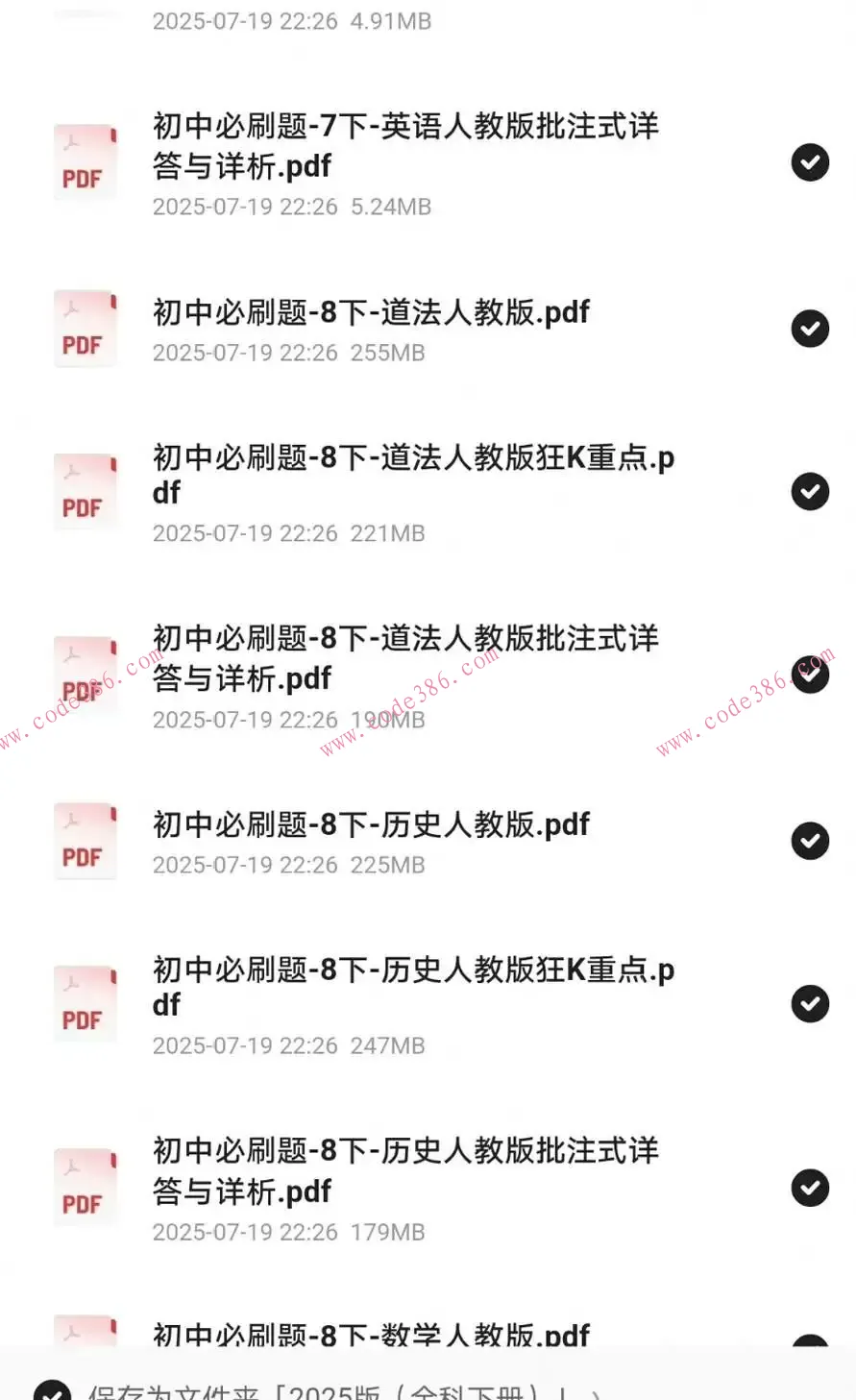
Task: Click the PDF icon of 英语人教版批注式详答与详析 file
Action: [x=85, y=162]
